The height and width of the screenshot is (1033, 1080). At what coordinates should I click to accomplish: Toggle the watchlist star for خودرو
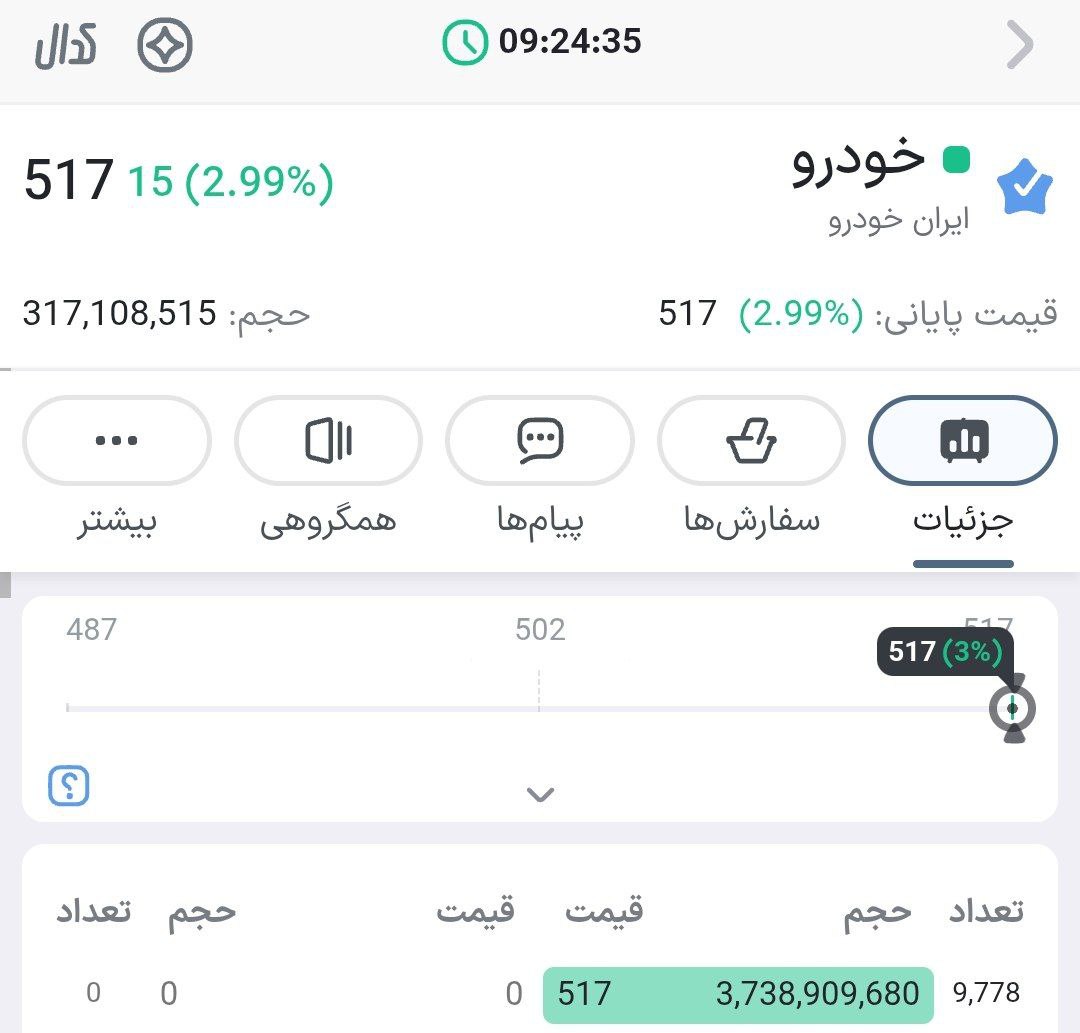(1025, 187)
